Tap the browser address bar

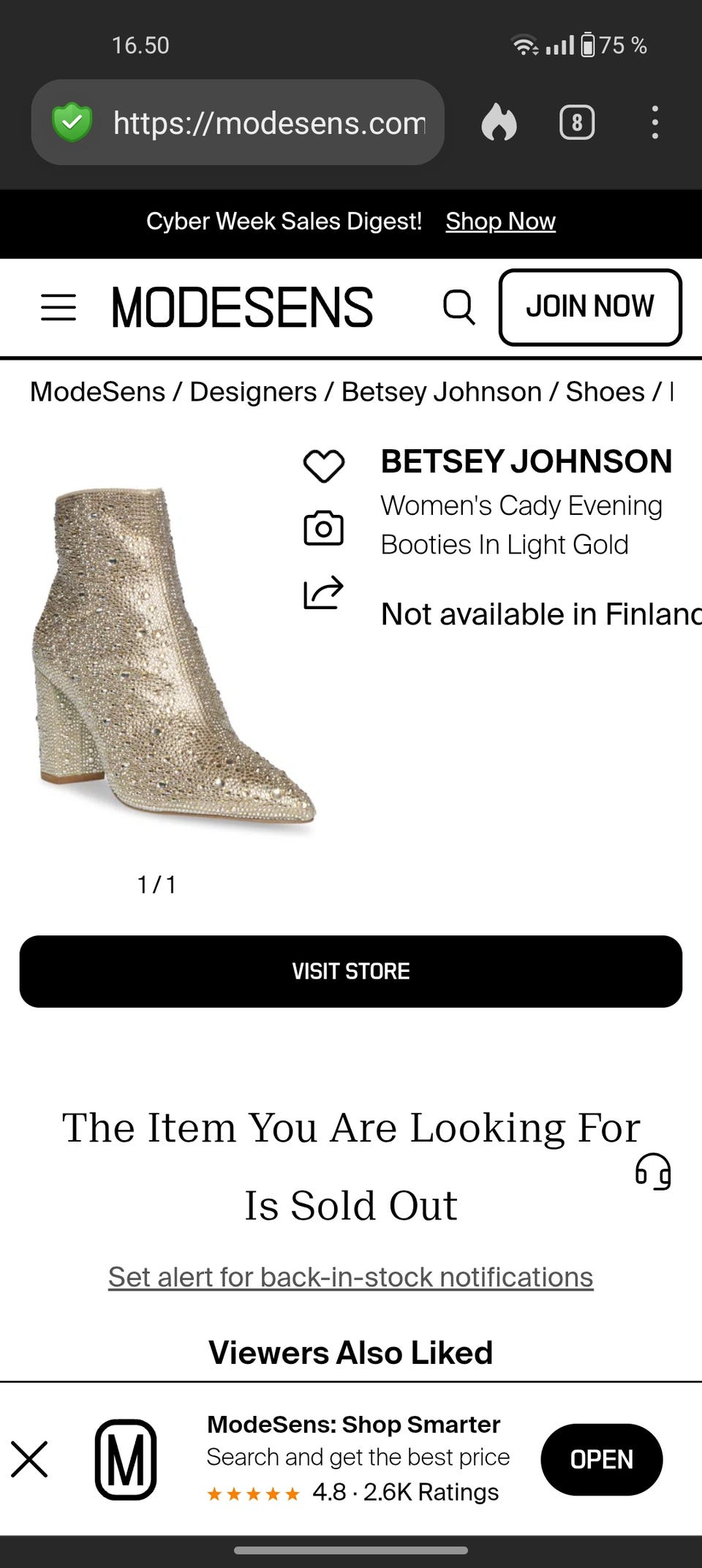click(x=238, y=122)
